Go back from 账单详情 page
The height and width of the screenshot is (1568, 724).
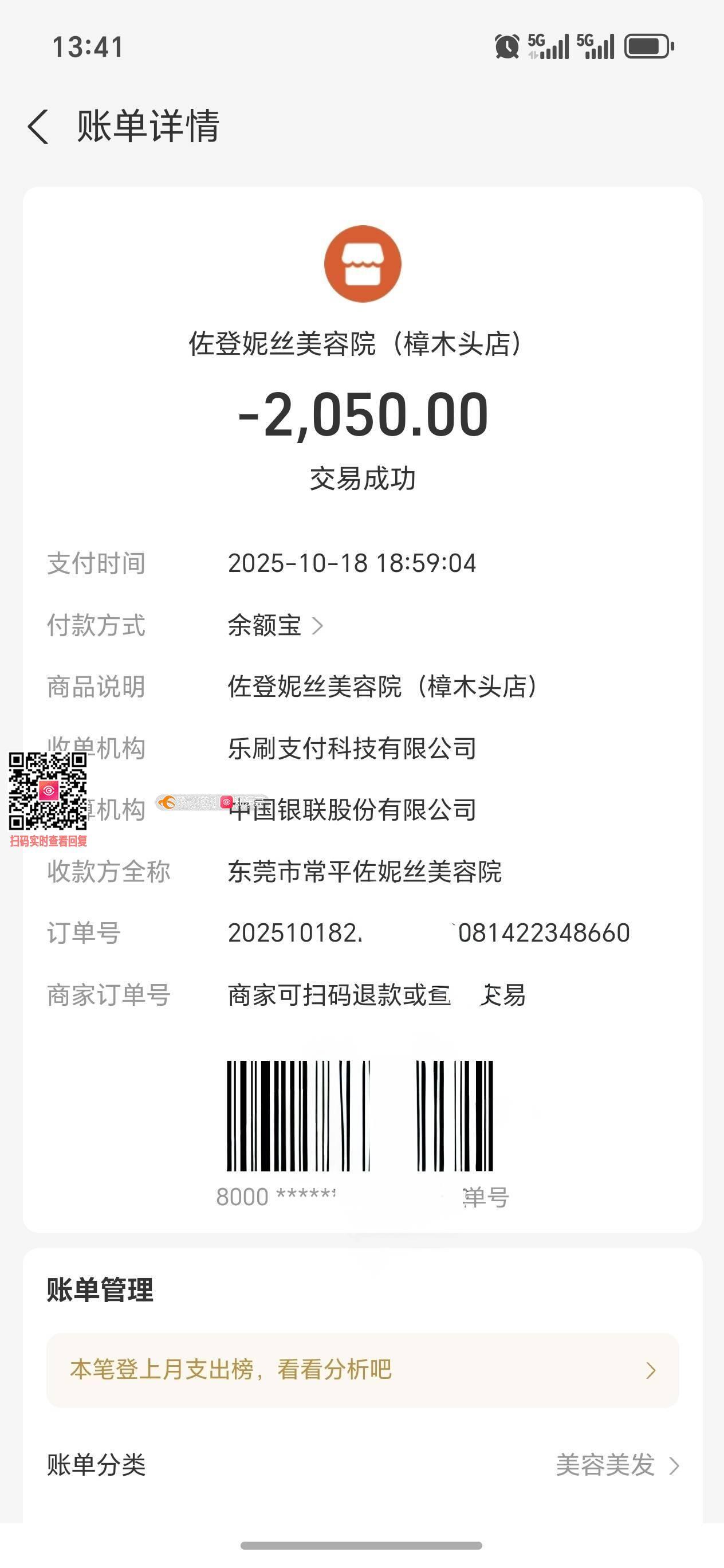pos(38,127)
